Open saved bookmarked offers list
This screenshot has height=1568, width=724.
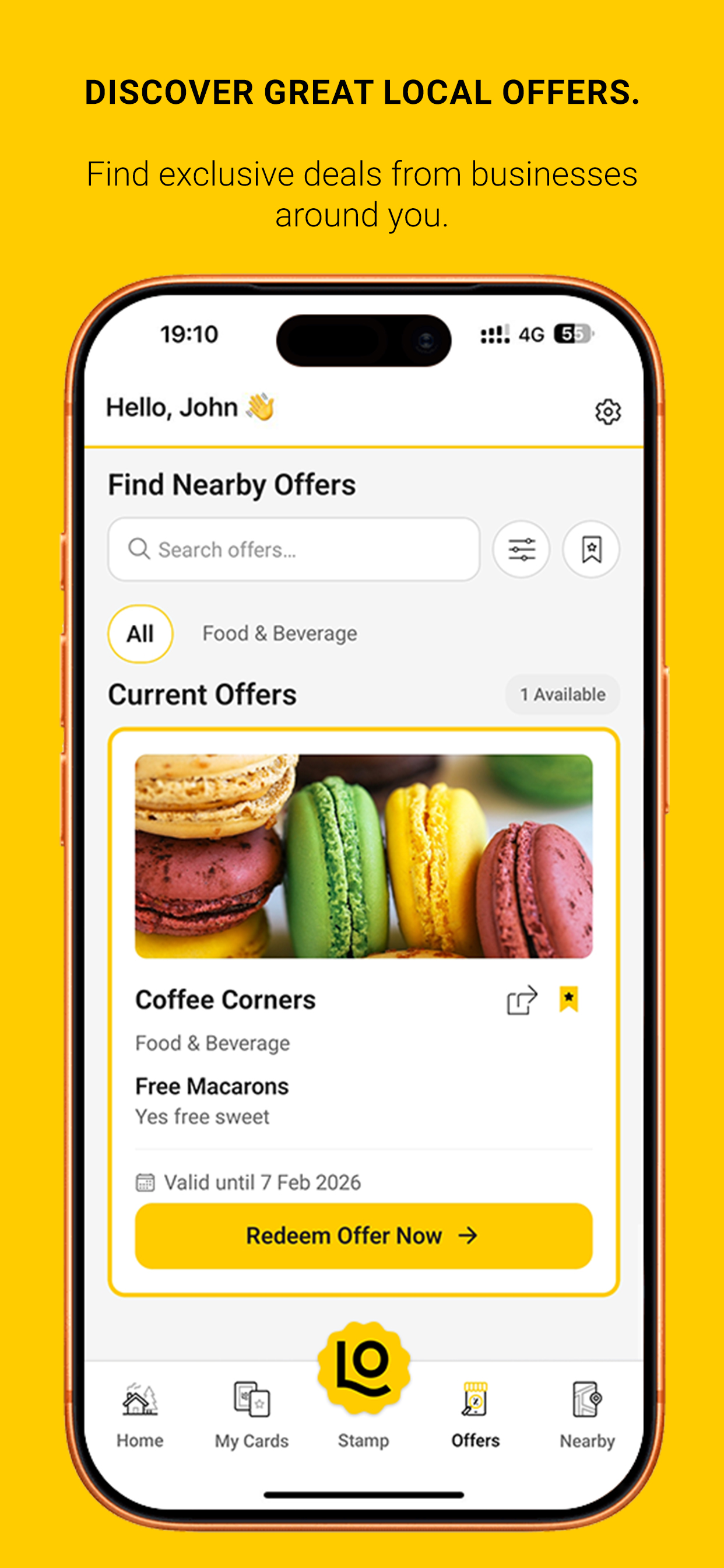click(x=591, y=549)
